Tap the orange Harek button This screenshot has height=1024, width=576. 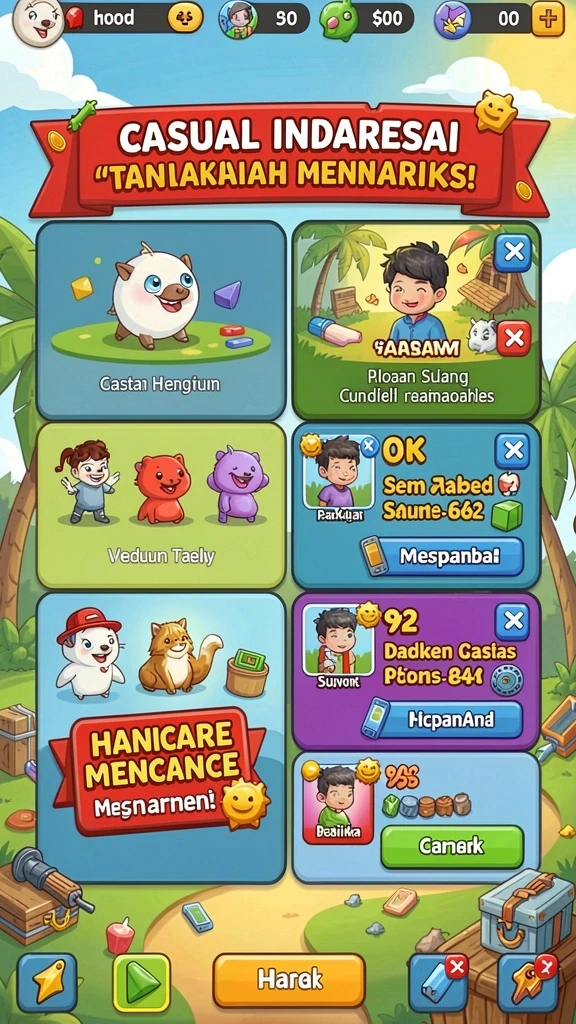289,980
